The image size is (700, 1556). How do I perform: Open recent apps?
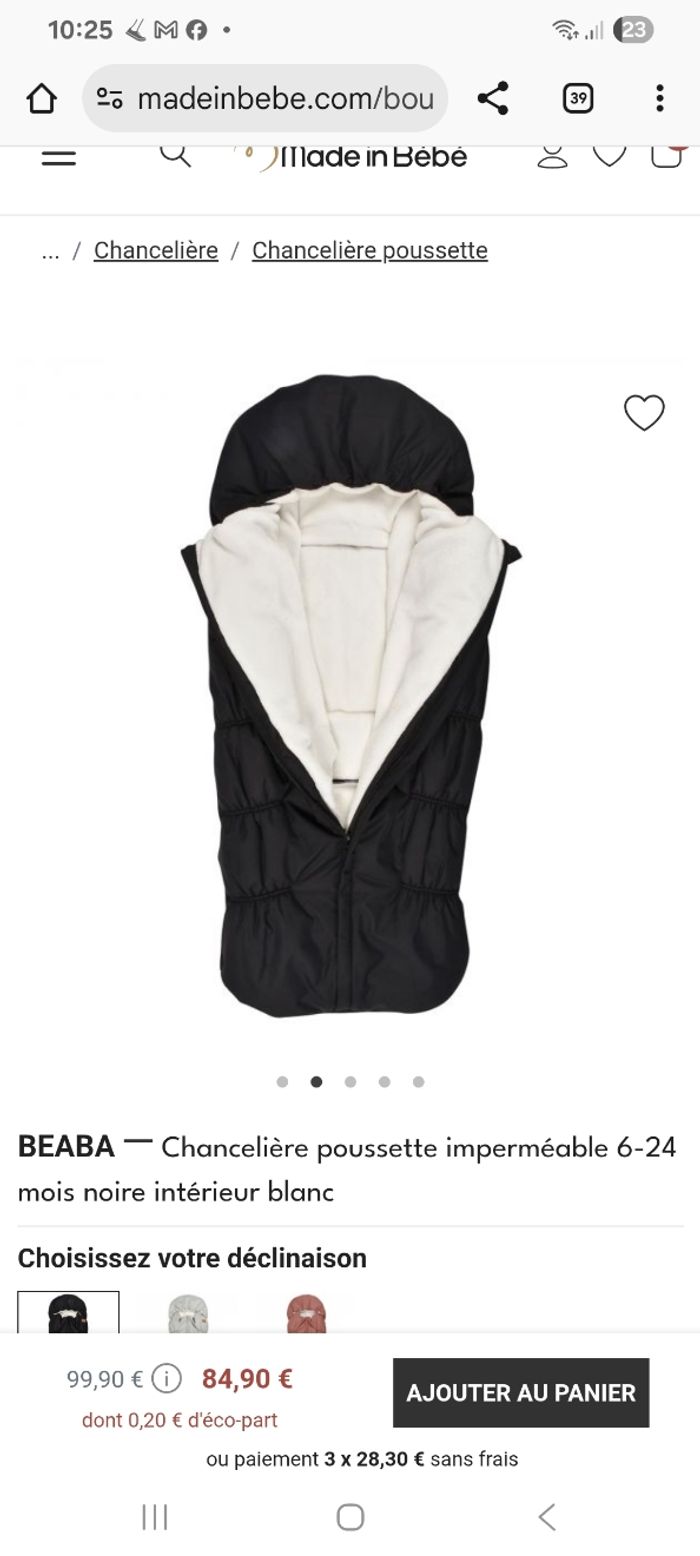tap(154, 1517)
